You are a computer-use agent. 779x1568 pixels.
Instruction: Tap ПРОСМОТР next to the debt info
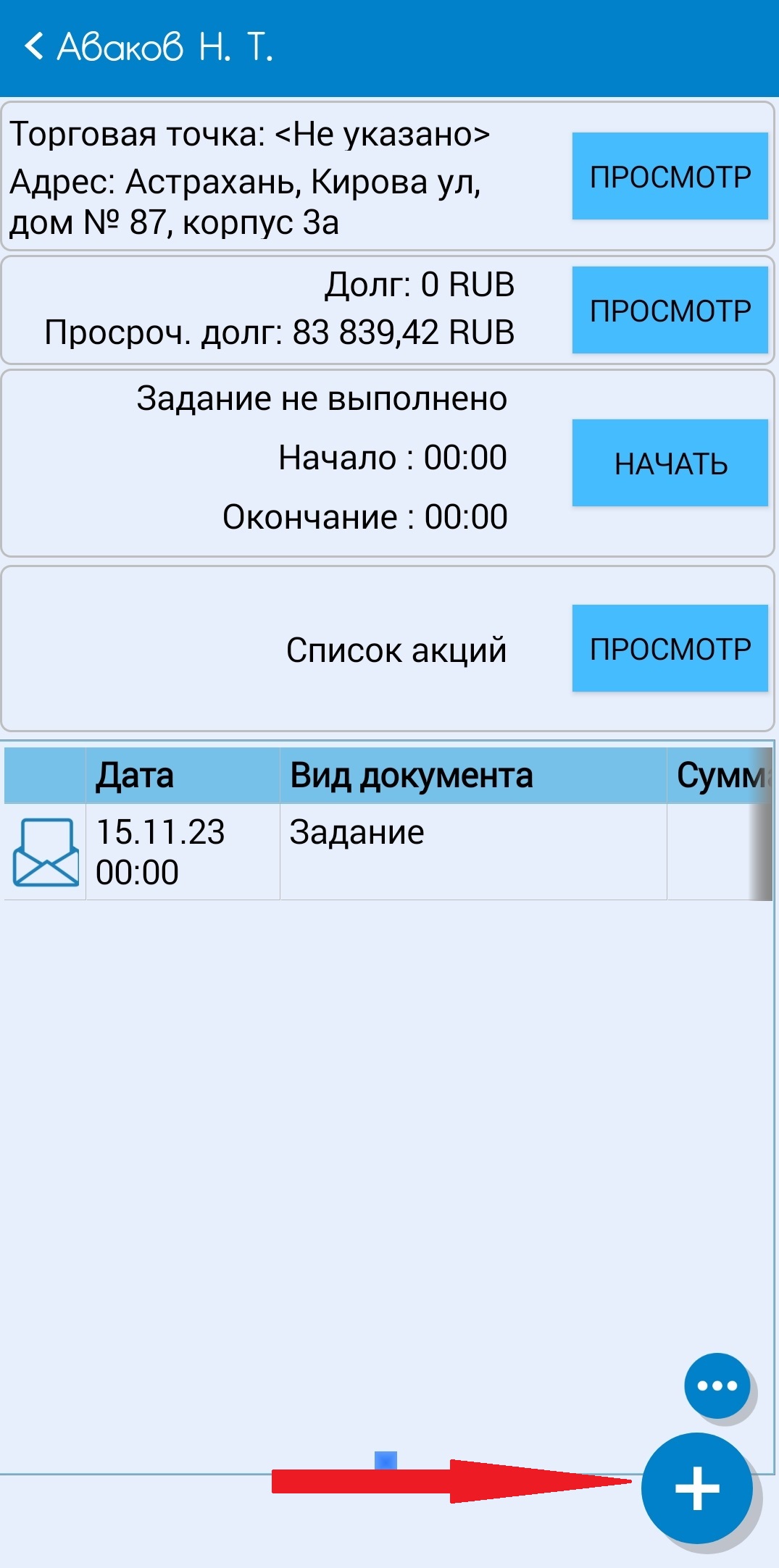(x=670, y=310)
